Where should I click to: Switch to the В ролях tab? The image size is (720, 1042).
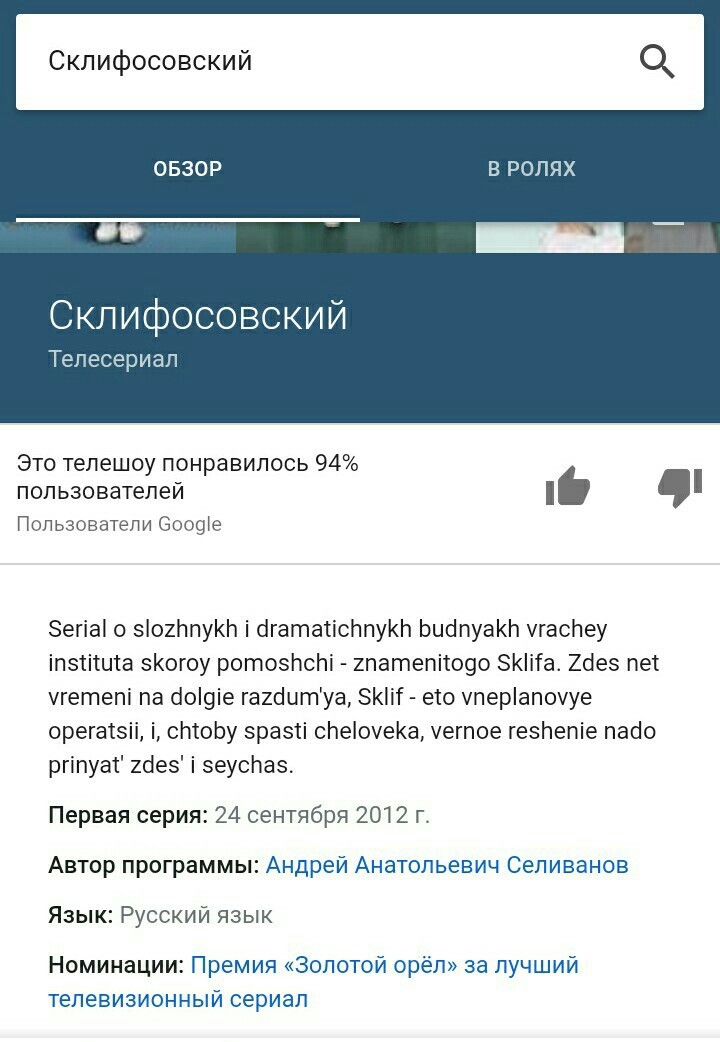tap(531, 169)
